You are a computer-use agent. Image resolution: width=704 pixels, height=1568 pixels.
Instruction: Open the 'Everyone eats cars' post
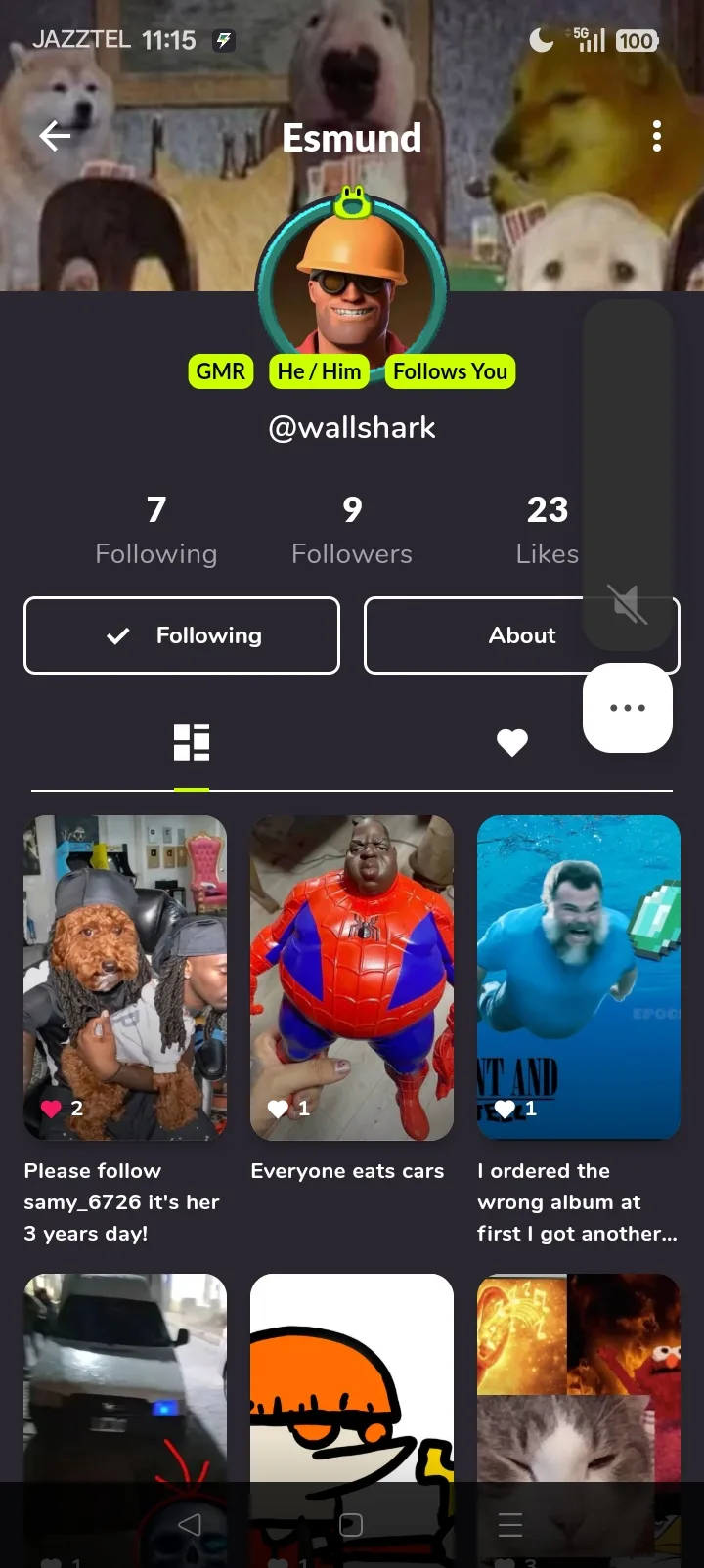[x=352, y=978]
